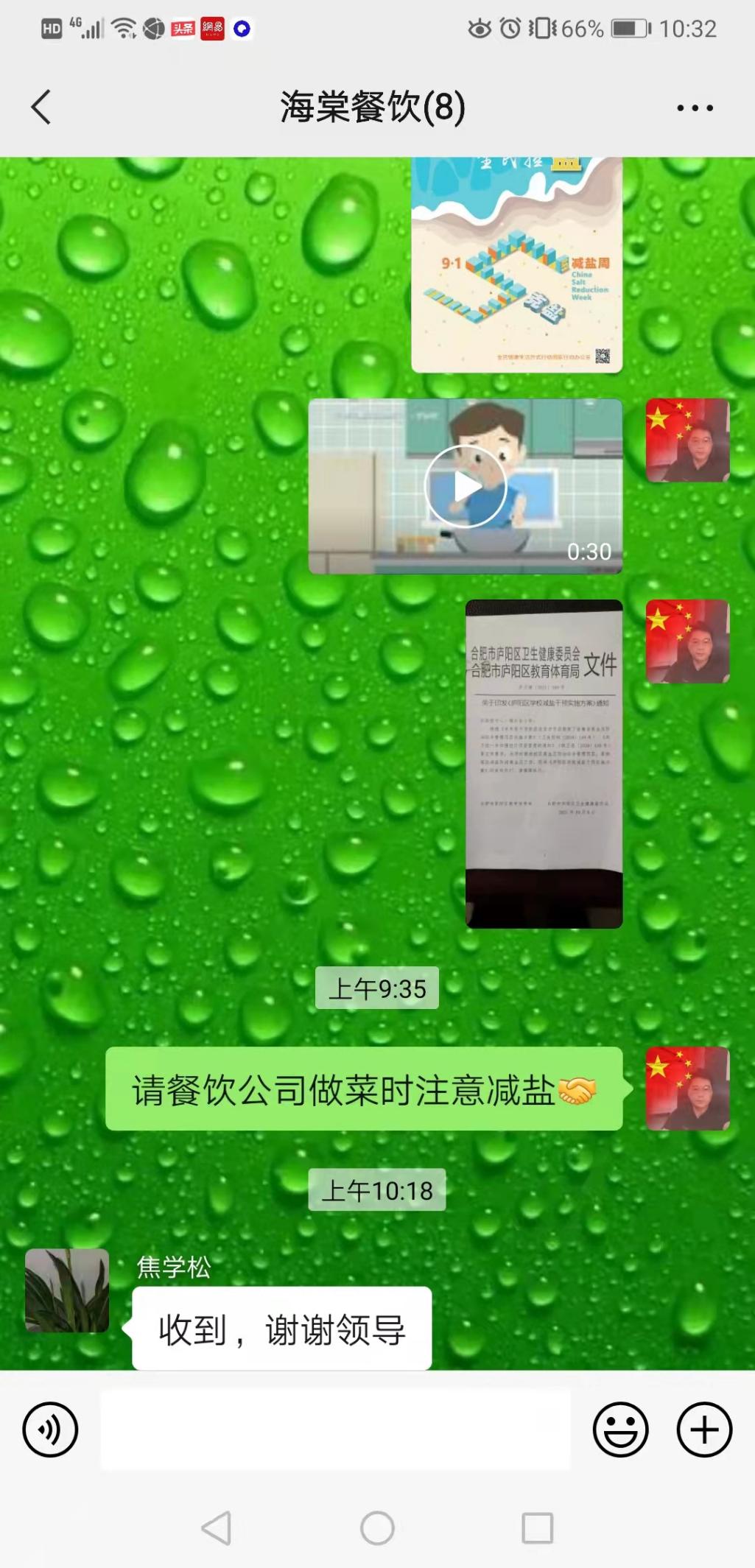Open the 9·1 减盐周 poster image
The width and height of the screenshot is (755, 1568).
point(516,265)
